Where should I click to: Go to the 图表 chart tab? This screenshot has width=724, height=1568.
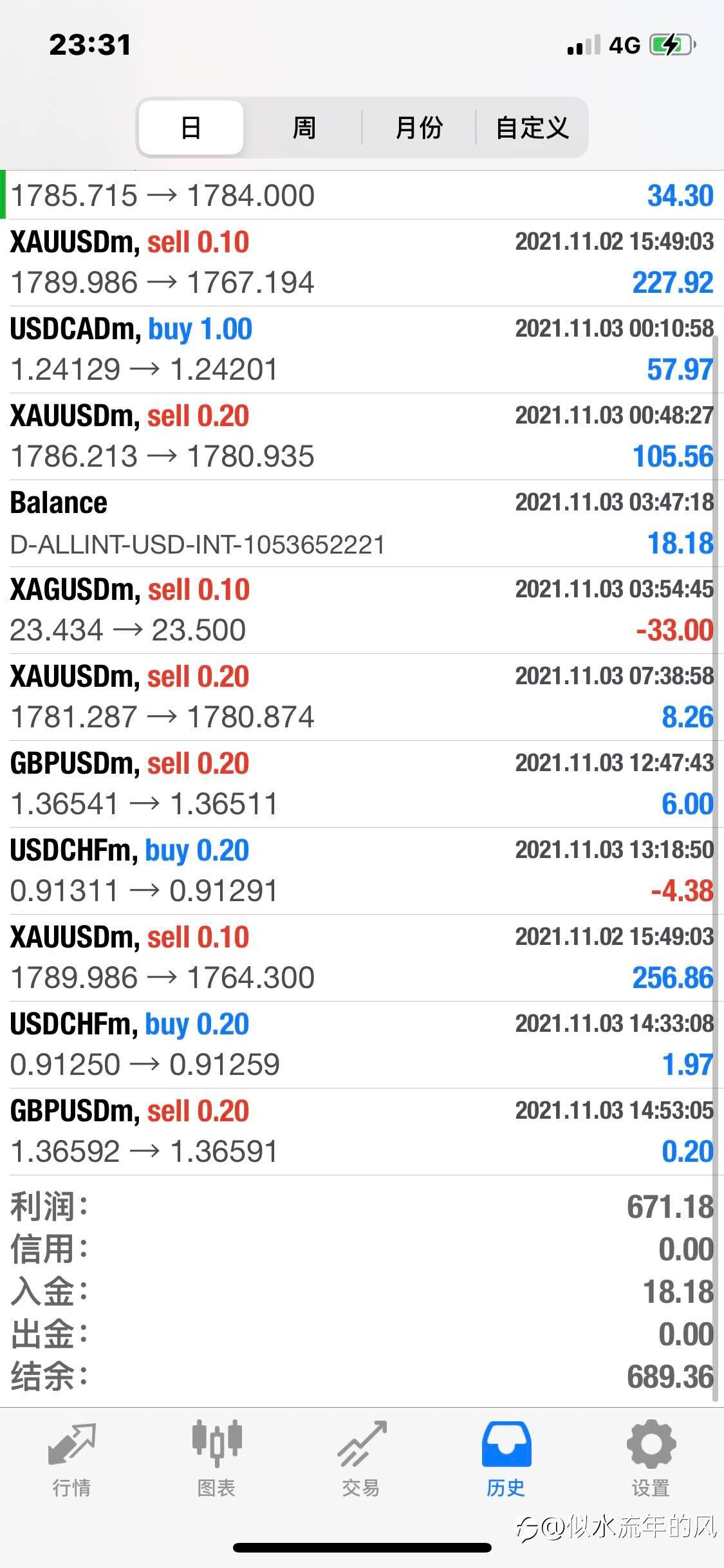[x=216, y=1460]
